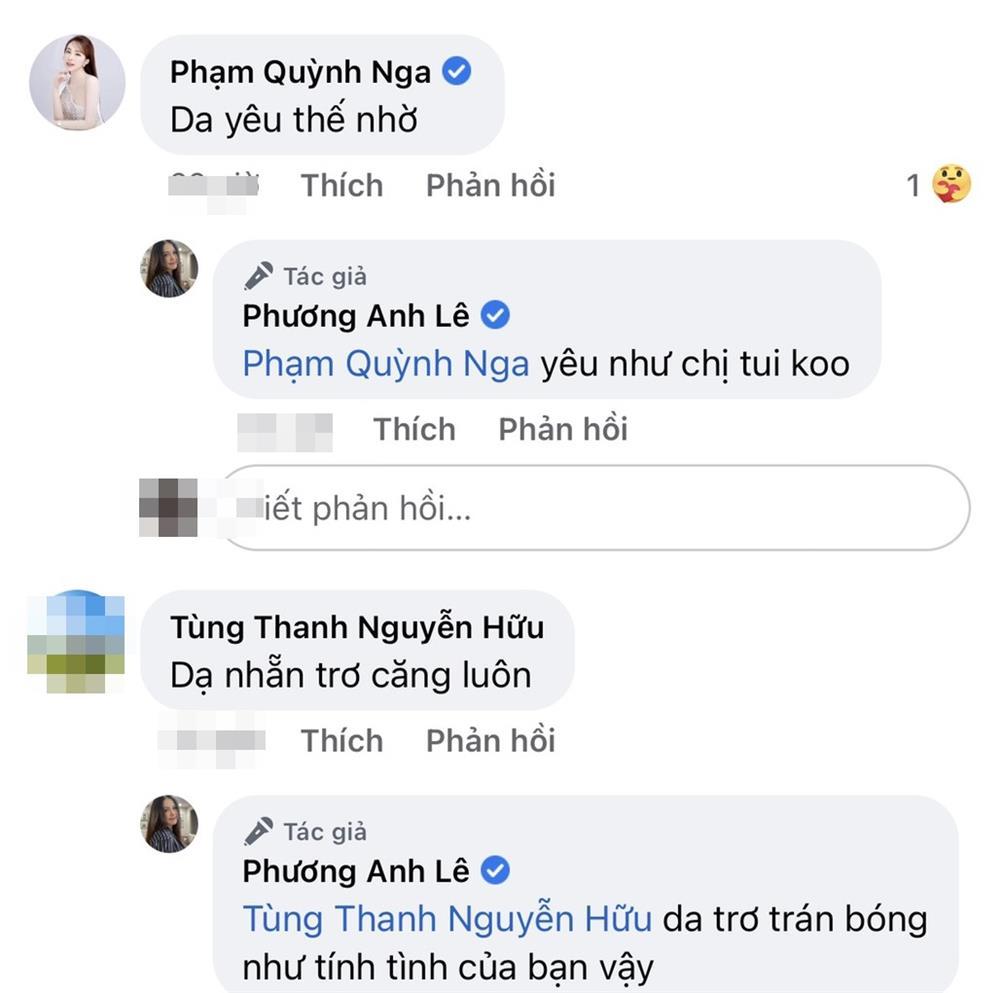This screenshot has height=993, width=1000.
Task: Like the comment "Dạ nhẫn trơ căng luôn"
Action: pos(342,740)
